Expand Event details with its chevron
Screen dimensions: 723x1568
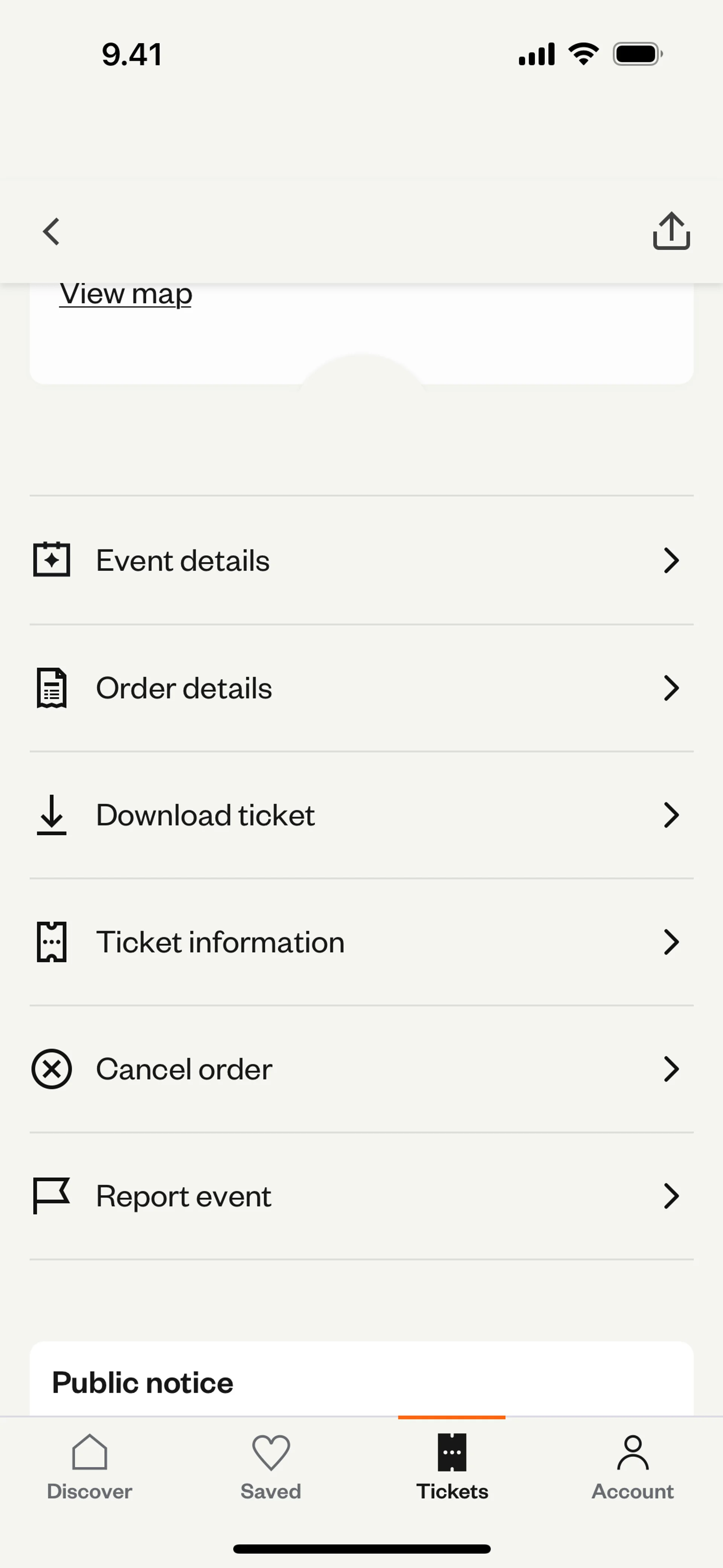coord(671,560)
